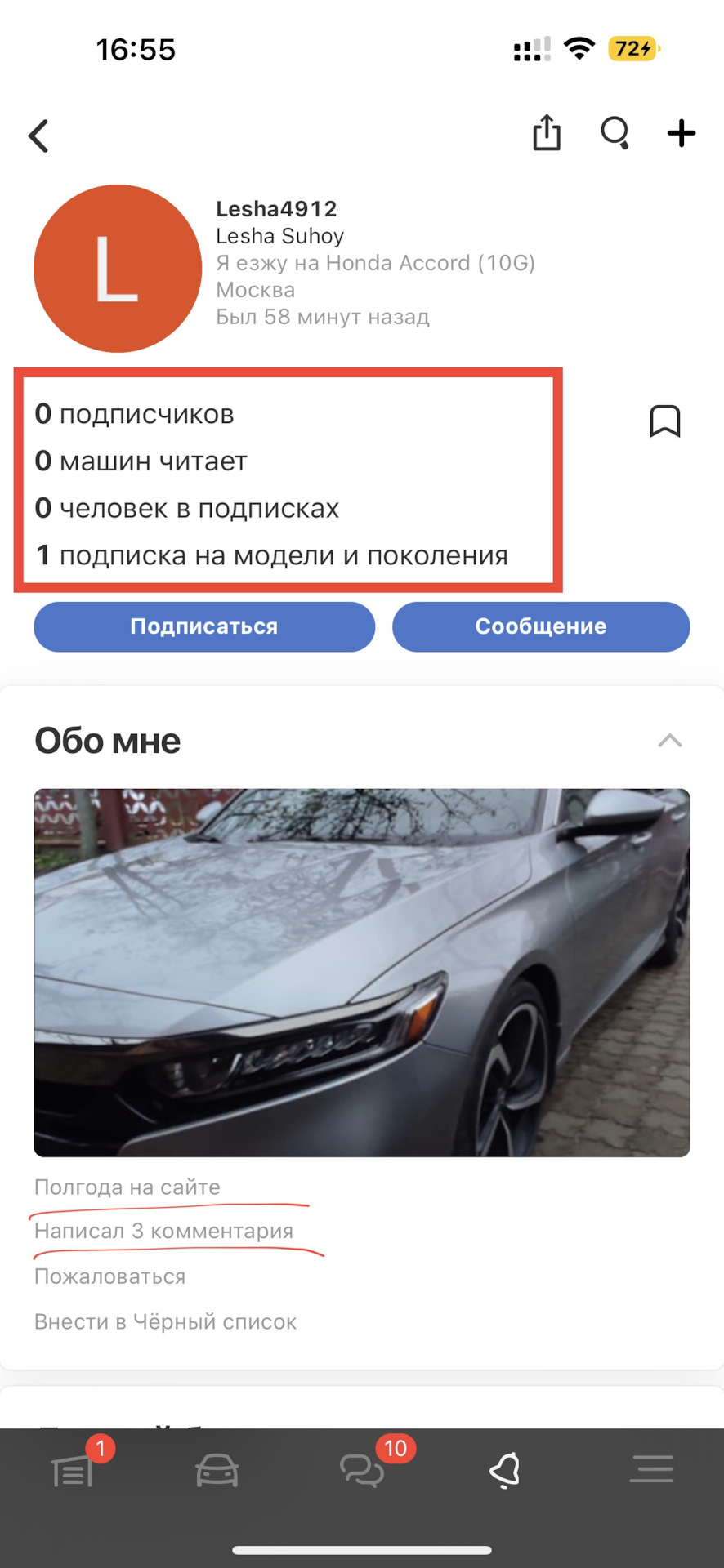View the 0 подписчиков list
724x1568 pixels.
coord(135,414)
